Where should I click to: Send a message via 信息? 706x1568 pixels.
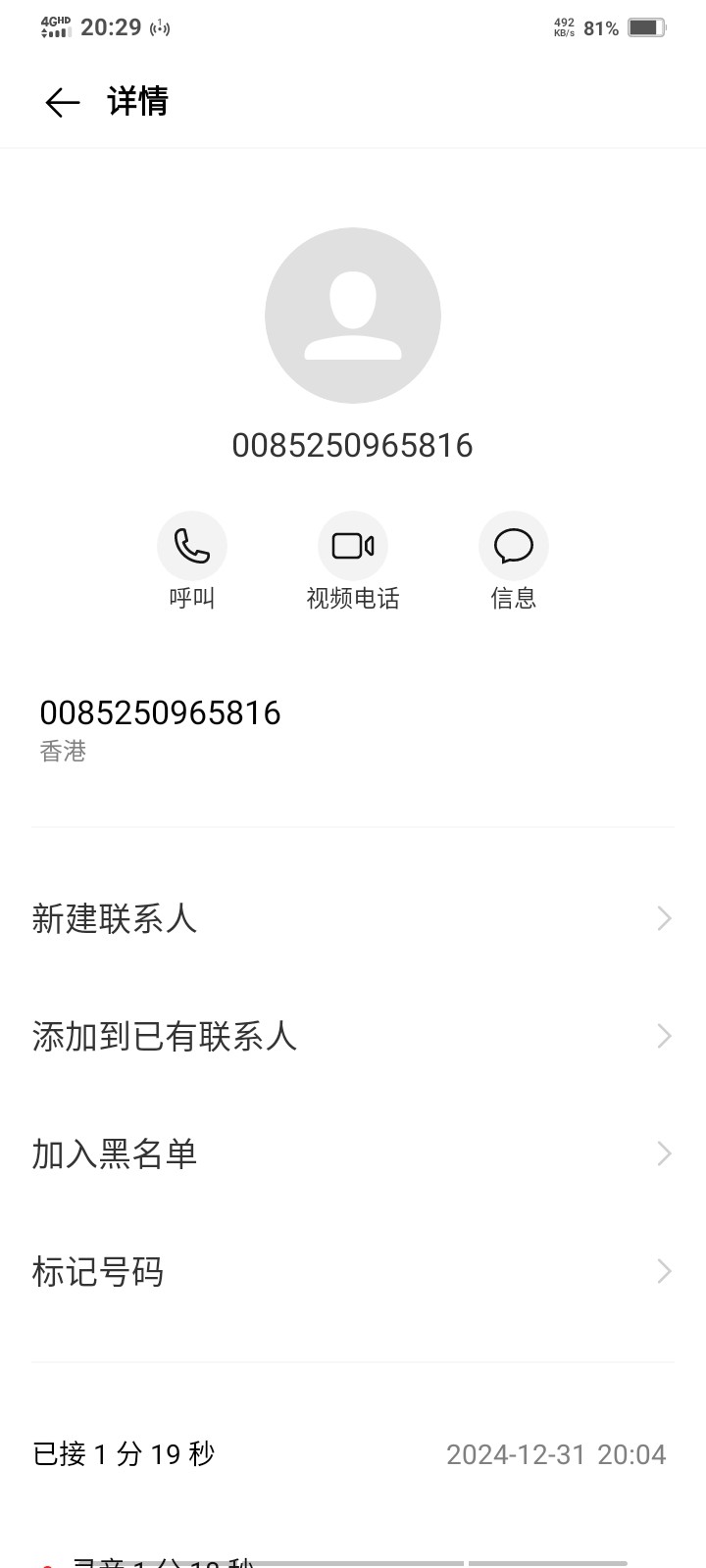click(x=513, y=546)
